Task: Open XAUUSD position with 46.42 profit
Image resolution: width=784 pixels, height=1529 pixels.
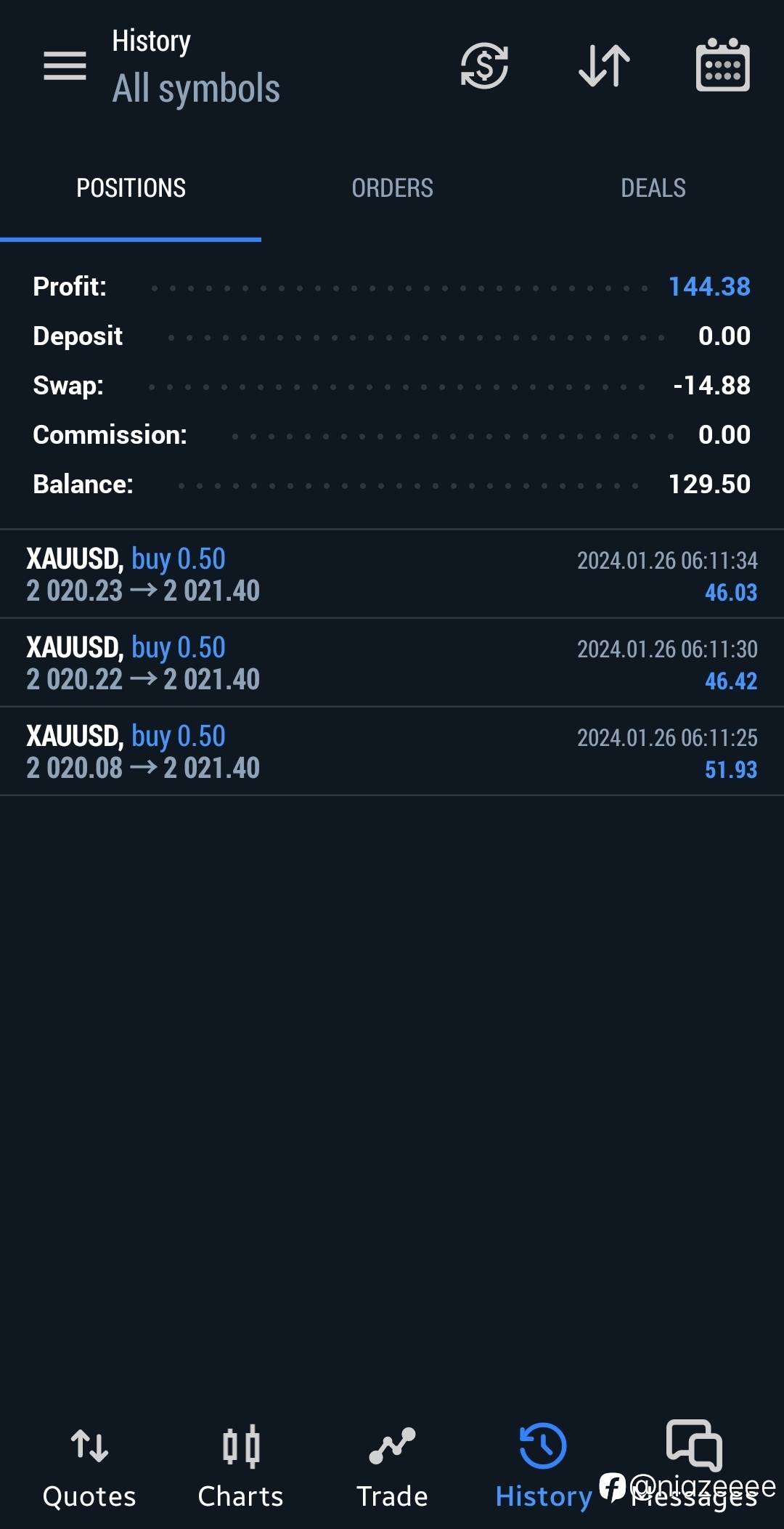Action: 392,663
